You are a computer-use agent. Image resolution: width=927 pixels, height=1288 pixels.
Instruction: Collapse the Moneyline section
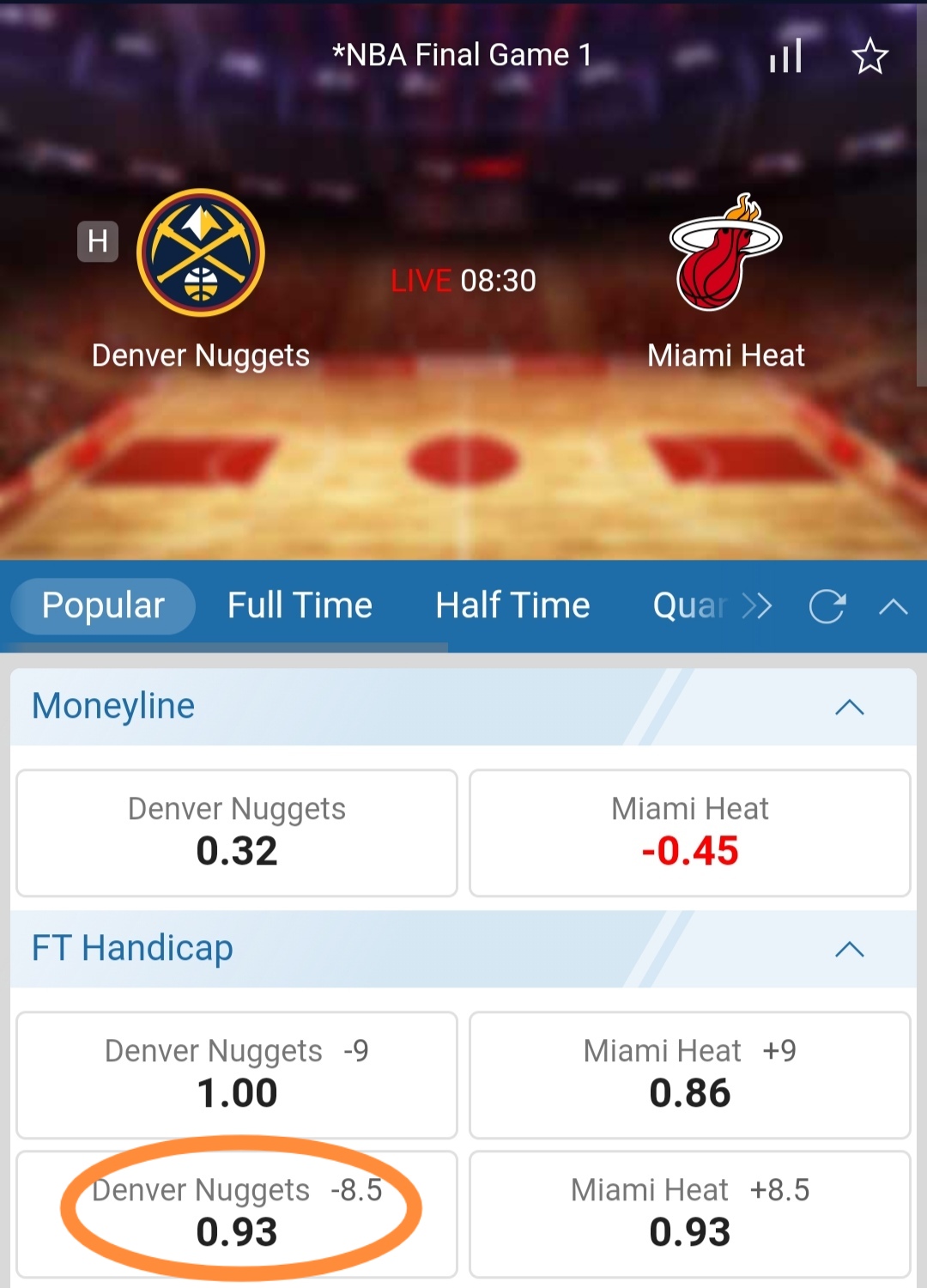tap(849, 708)
